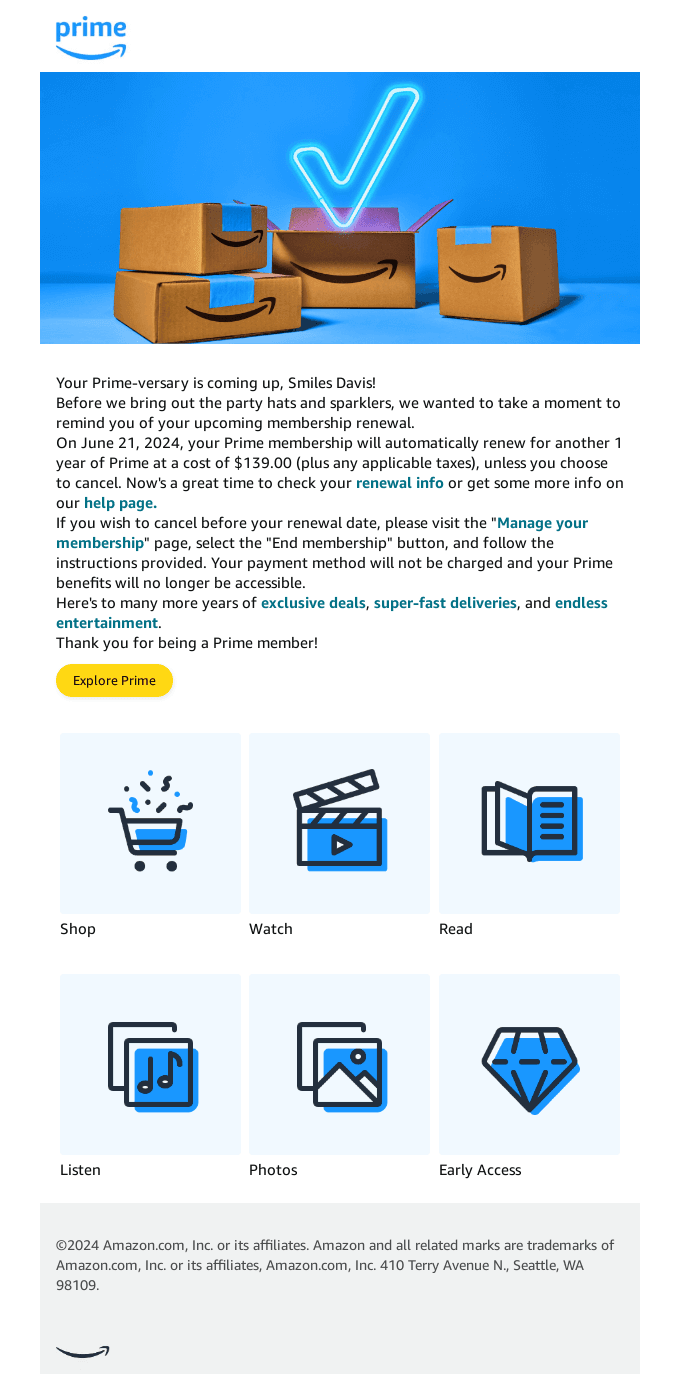Choose the Listen tile
Image resolution: width=680 pixels, height=1374 pixels.
pyautogui.click(x=150, y=1064)
